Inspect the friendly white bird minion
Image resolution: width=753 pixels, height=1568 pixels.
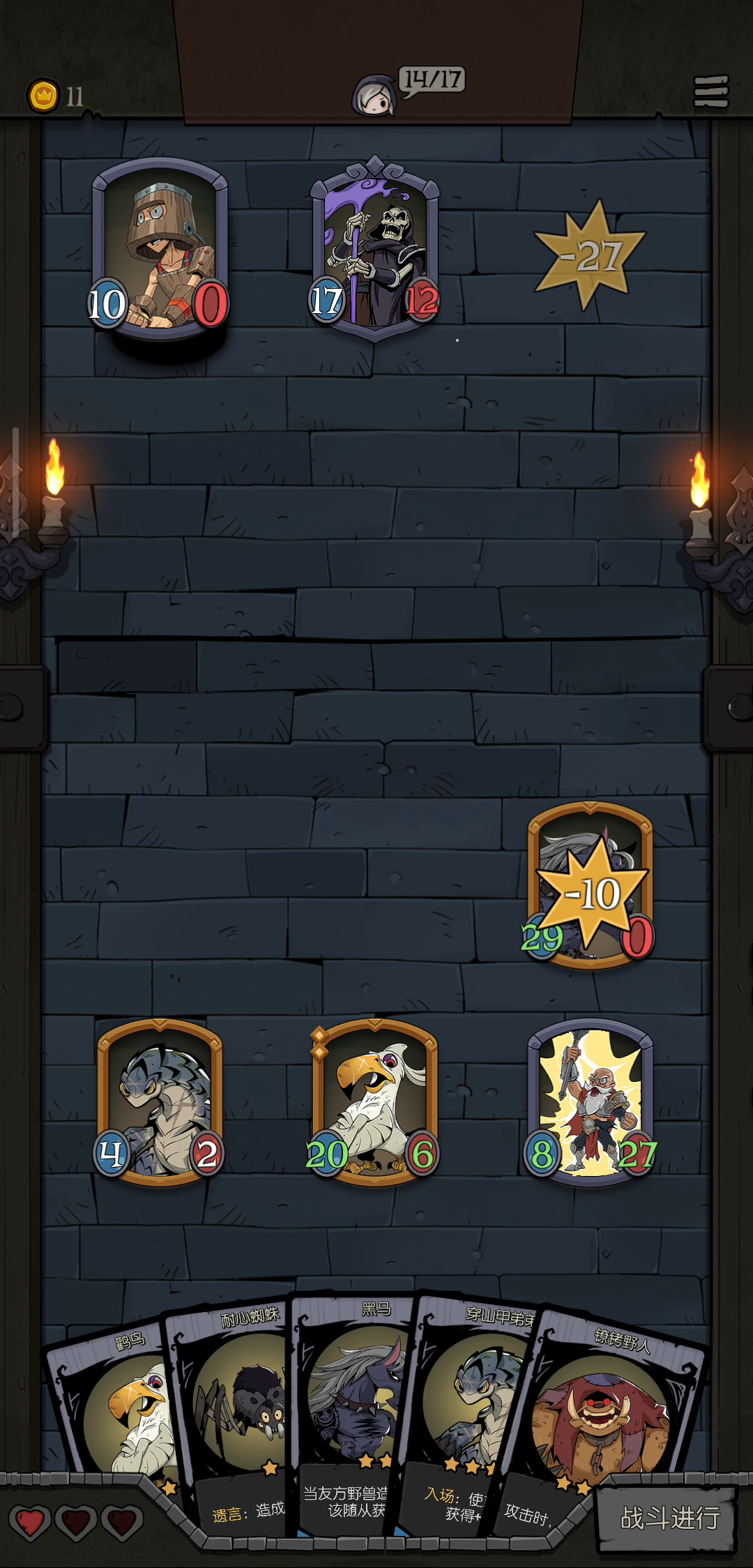(x=375, y=1102)
